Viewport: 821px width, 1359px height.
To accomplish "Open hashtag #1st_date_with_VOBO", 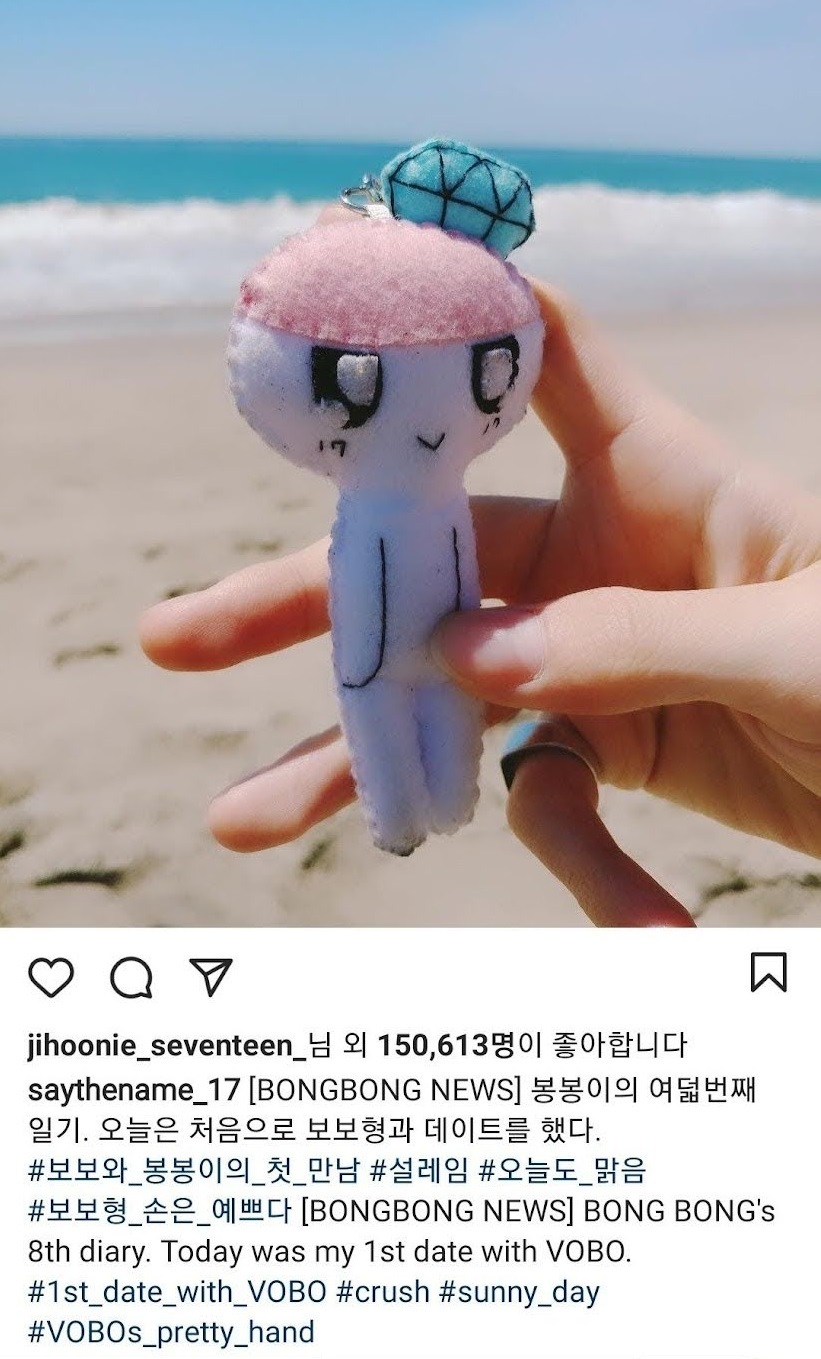I will [177, 1292].
